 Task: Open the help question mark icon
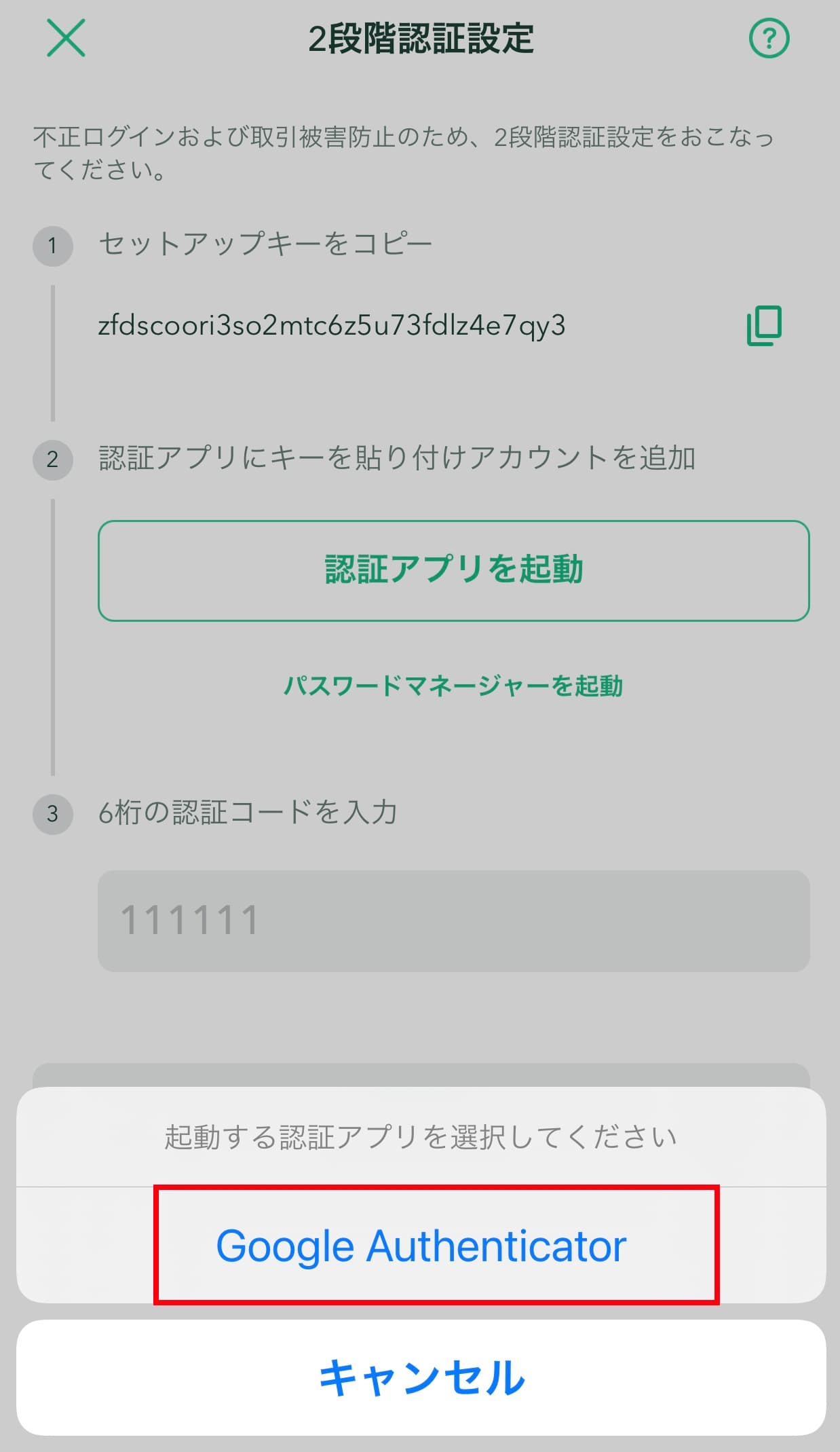coord(769,38)
